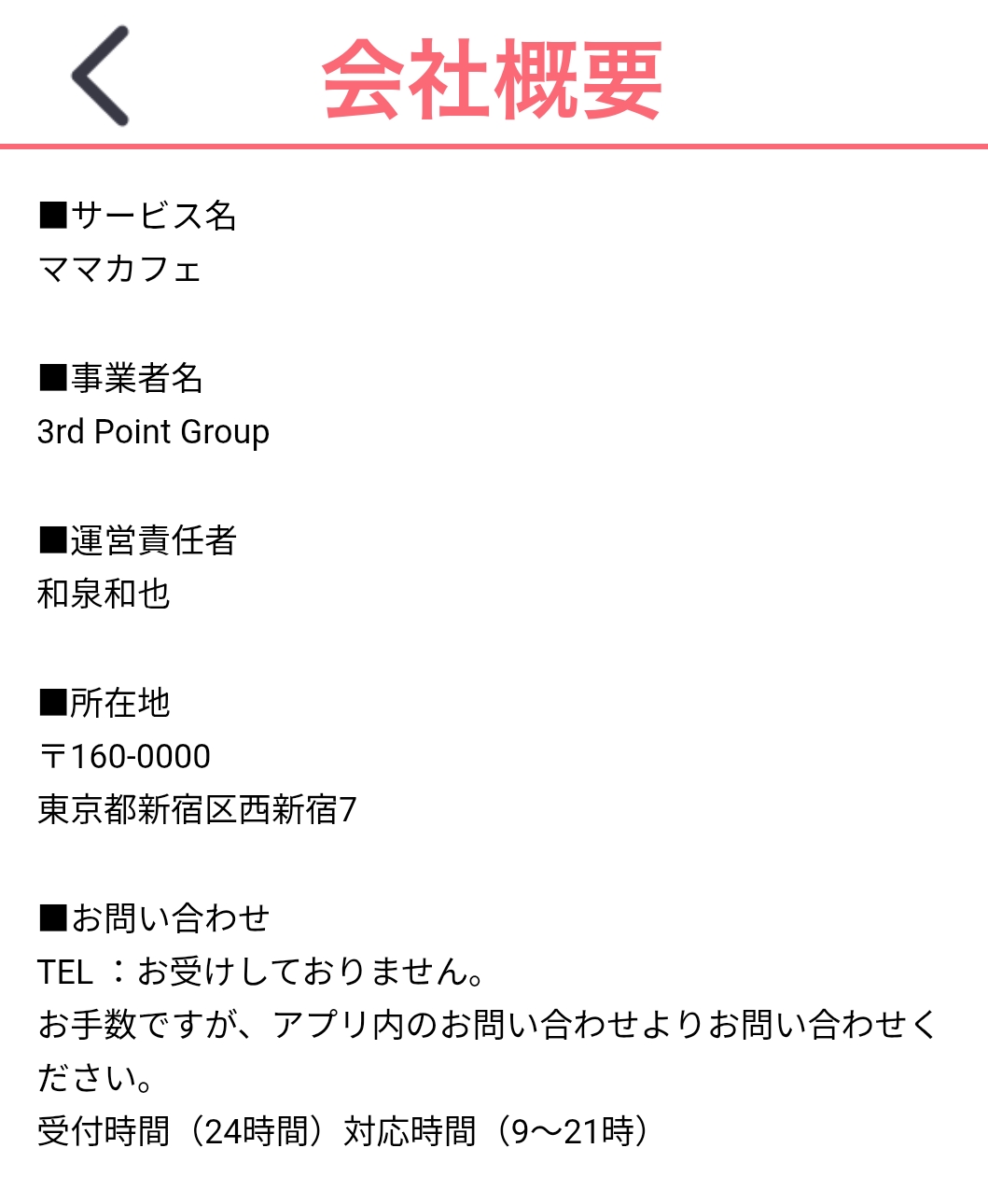Go back from the 会社概要 page
The height and width of the screenshot is (1204, 988).
(101, 76)
